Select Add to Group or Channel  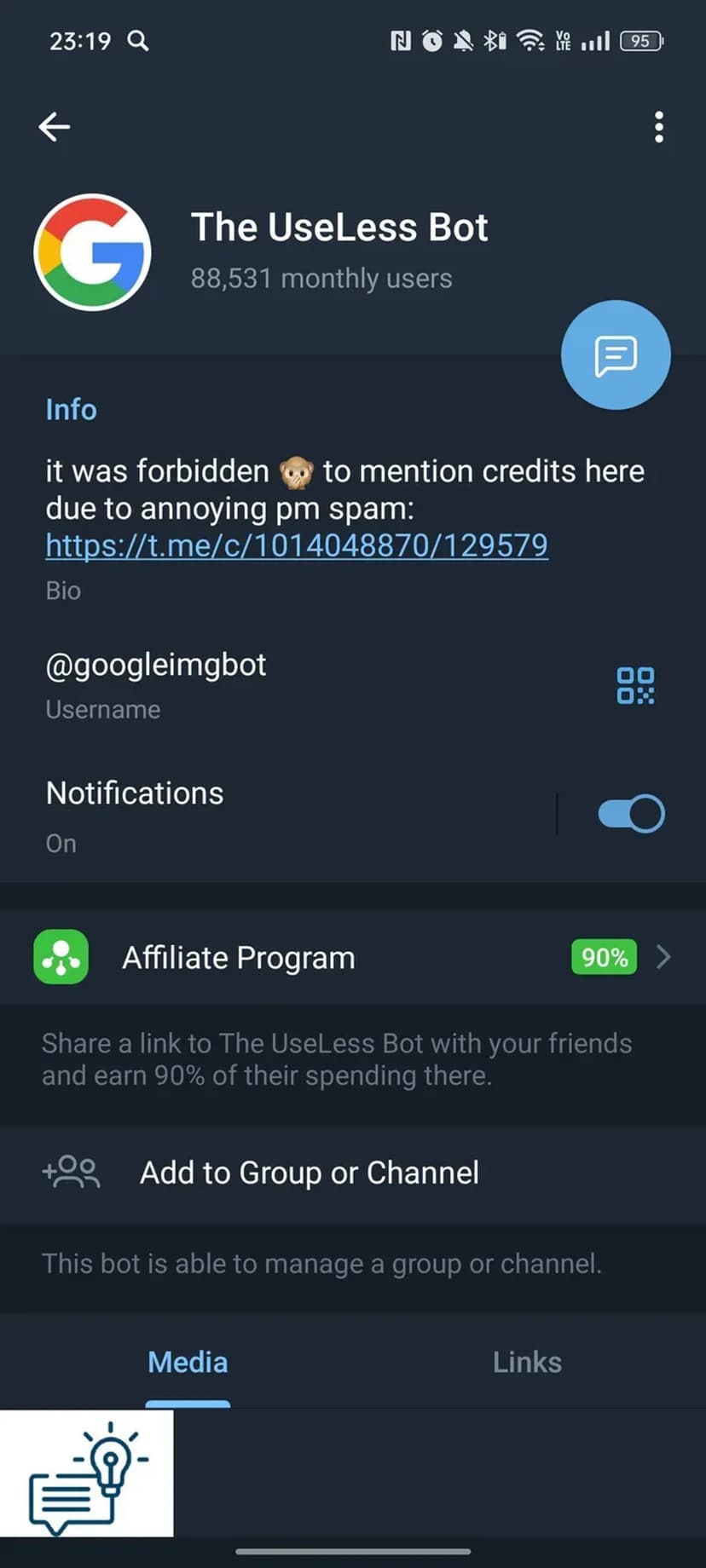(x=309, y=1173)
